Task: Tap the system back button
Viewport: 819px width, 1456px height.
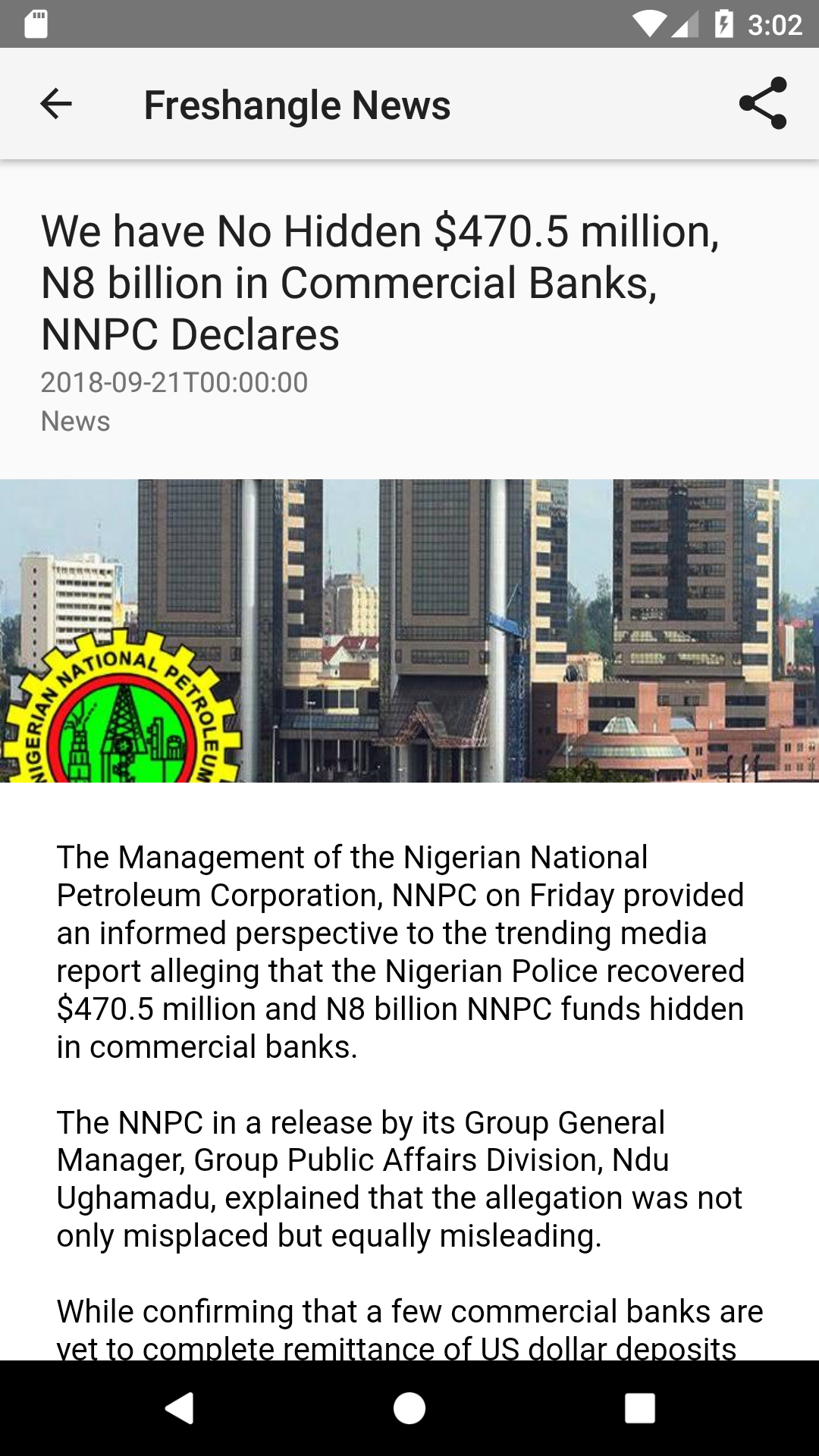Action: point(180,1408)
